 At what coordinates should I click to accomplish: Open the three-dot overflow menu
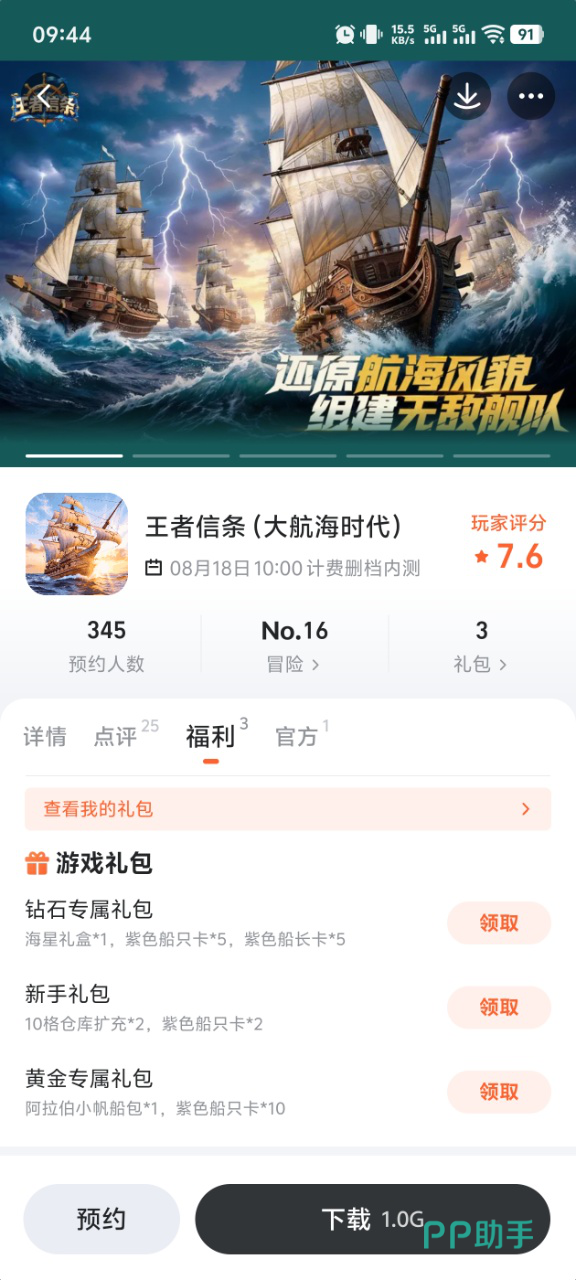pyautogui.click(x=531, y=97)
